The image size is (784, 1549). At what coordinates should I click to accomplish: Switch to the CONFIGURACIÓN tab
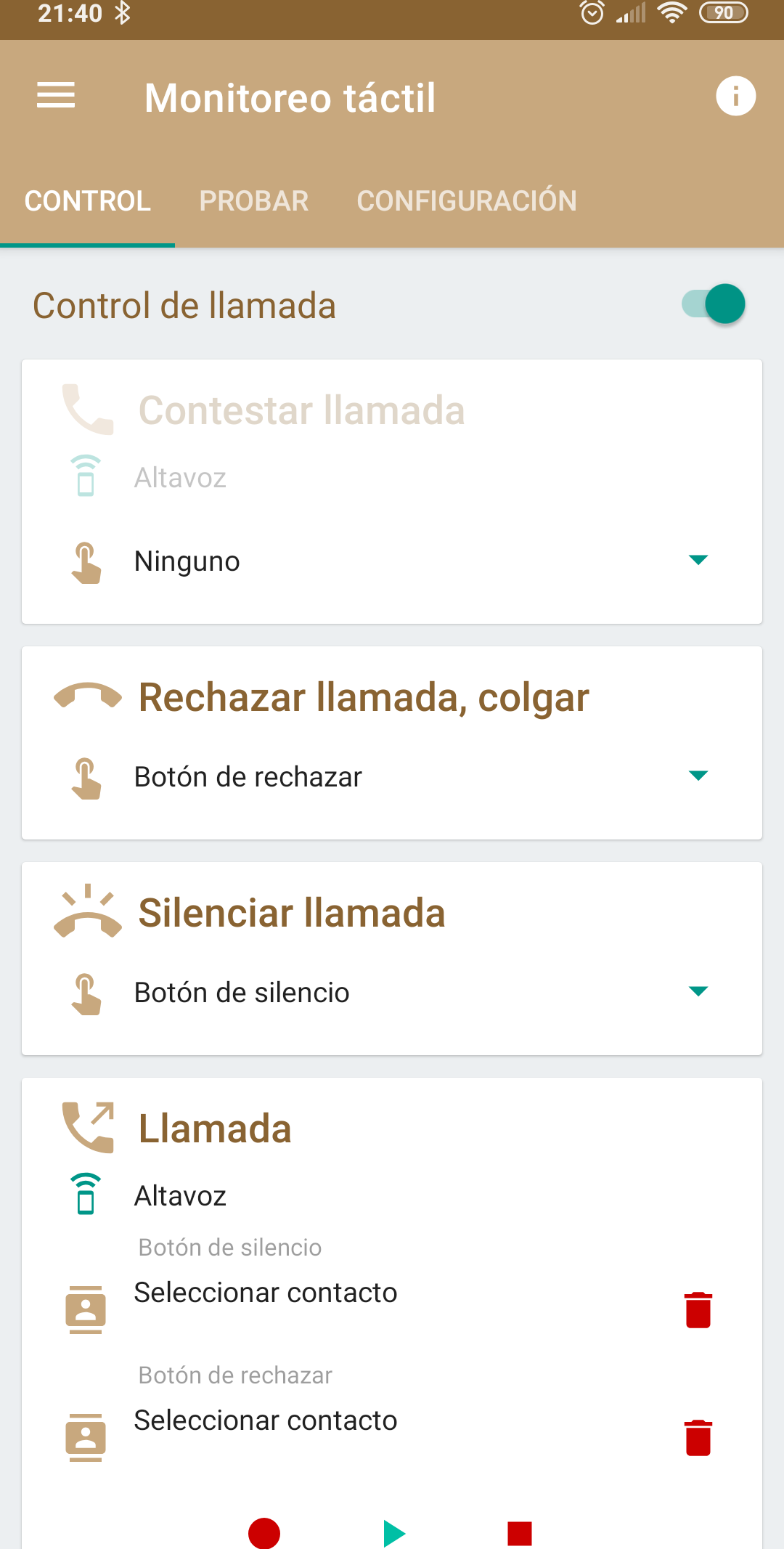467,201
